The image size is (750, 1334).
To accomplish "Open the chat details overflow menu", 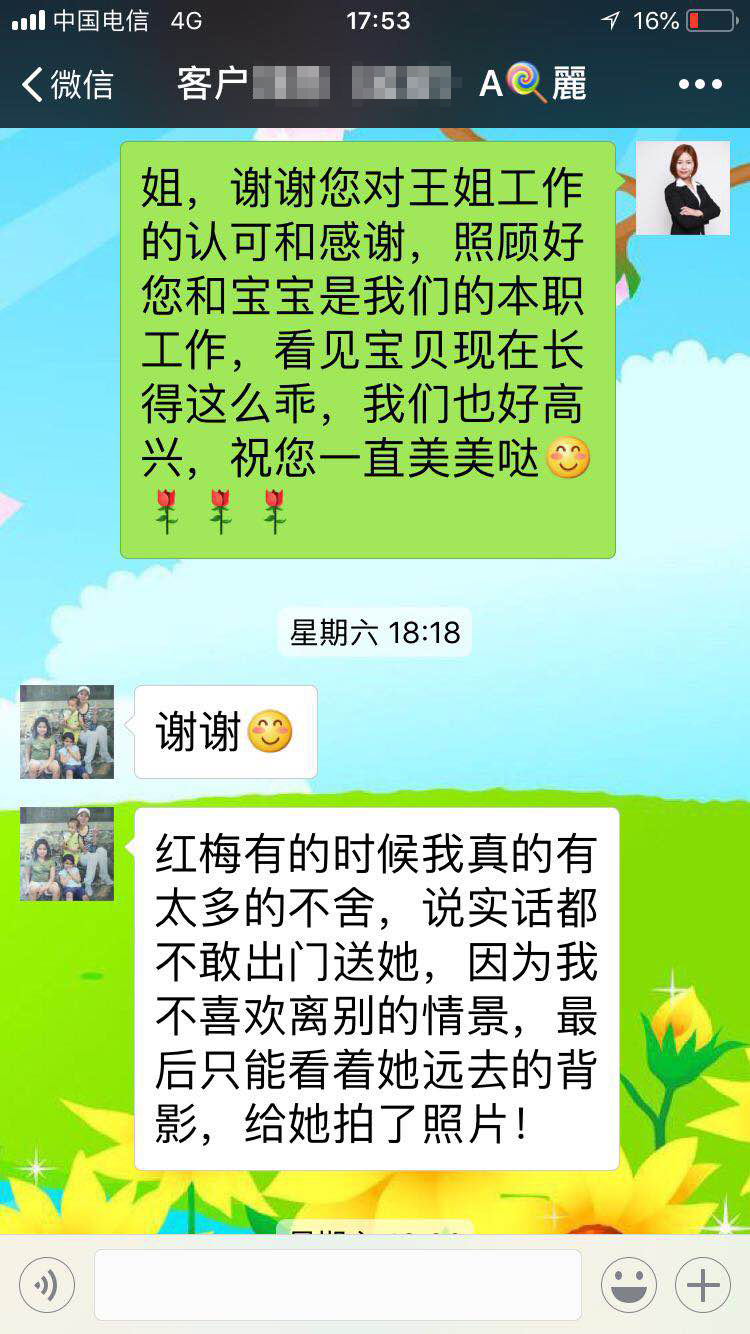I will [700, 85].
